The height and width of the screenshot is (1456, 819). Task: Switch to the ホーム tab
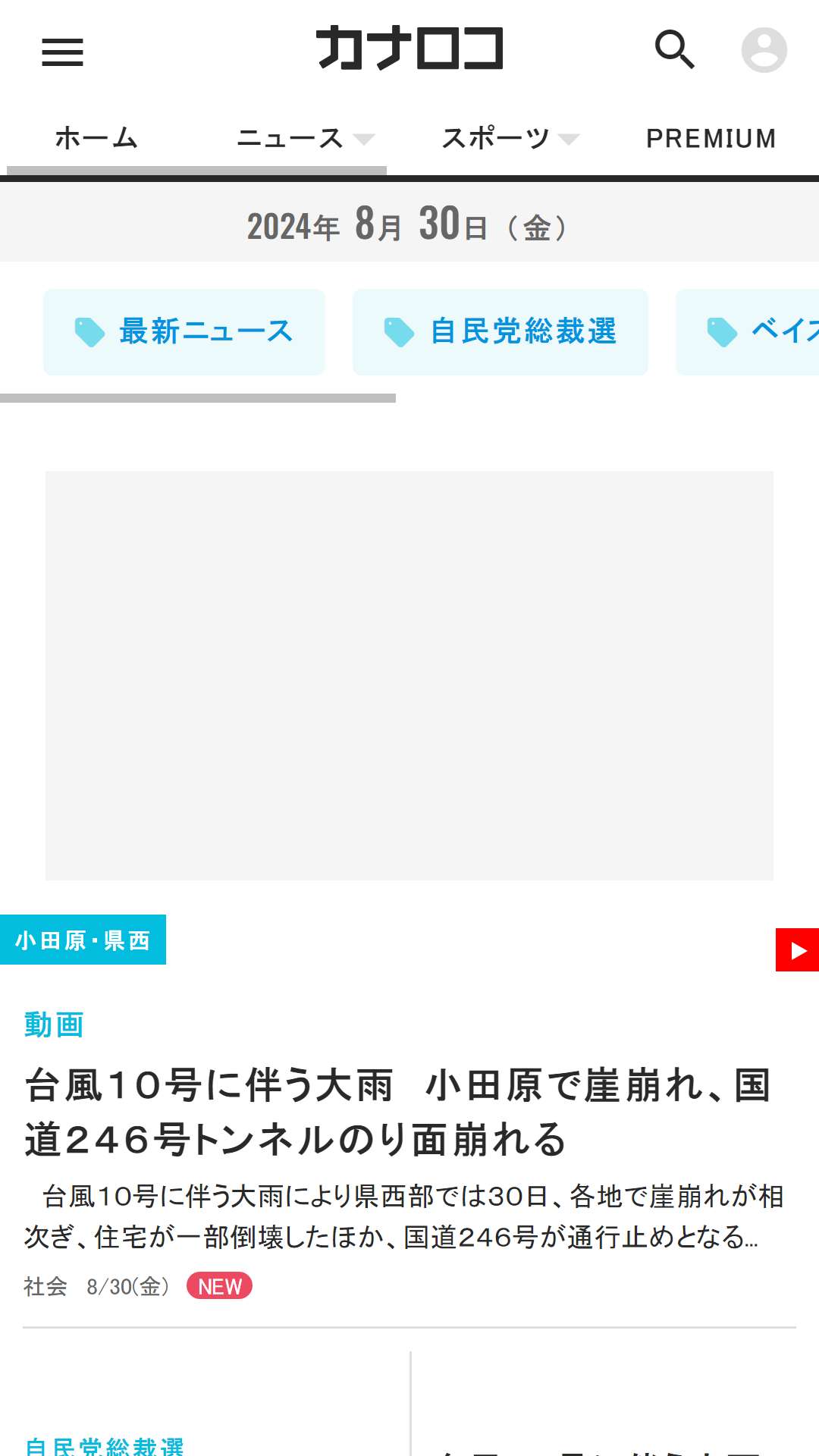tap(96, 139)
